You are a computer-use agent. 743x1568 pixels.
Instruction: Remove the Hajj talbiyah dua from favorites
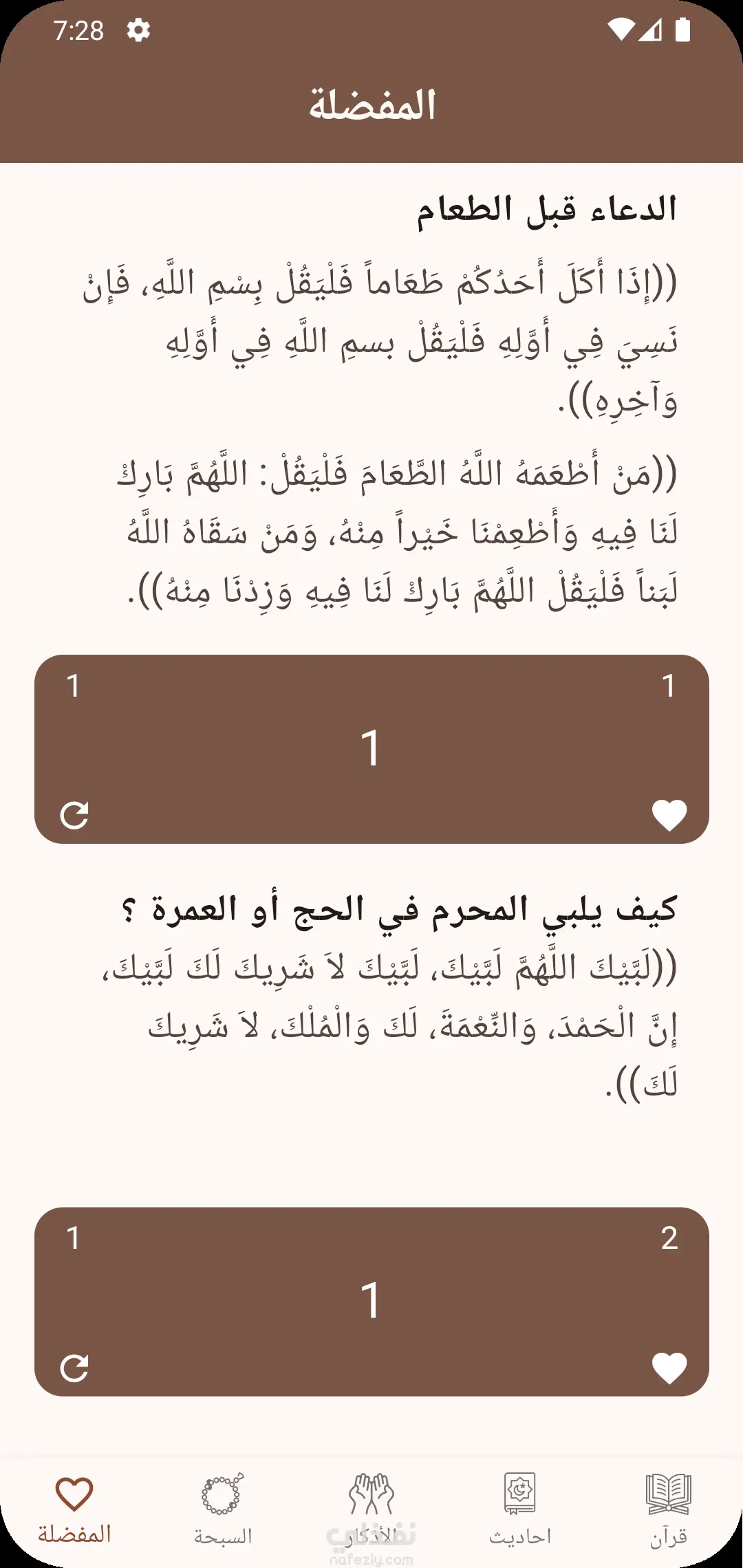tap(669, 1368)
